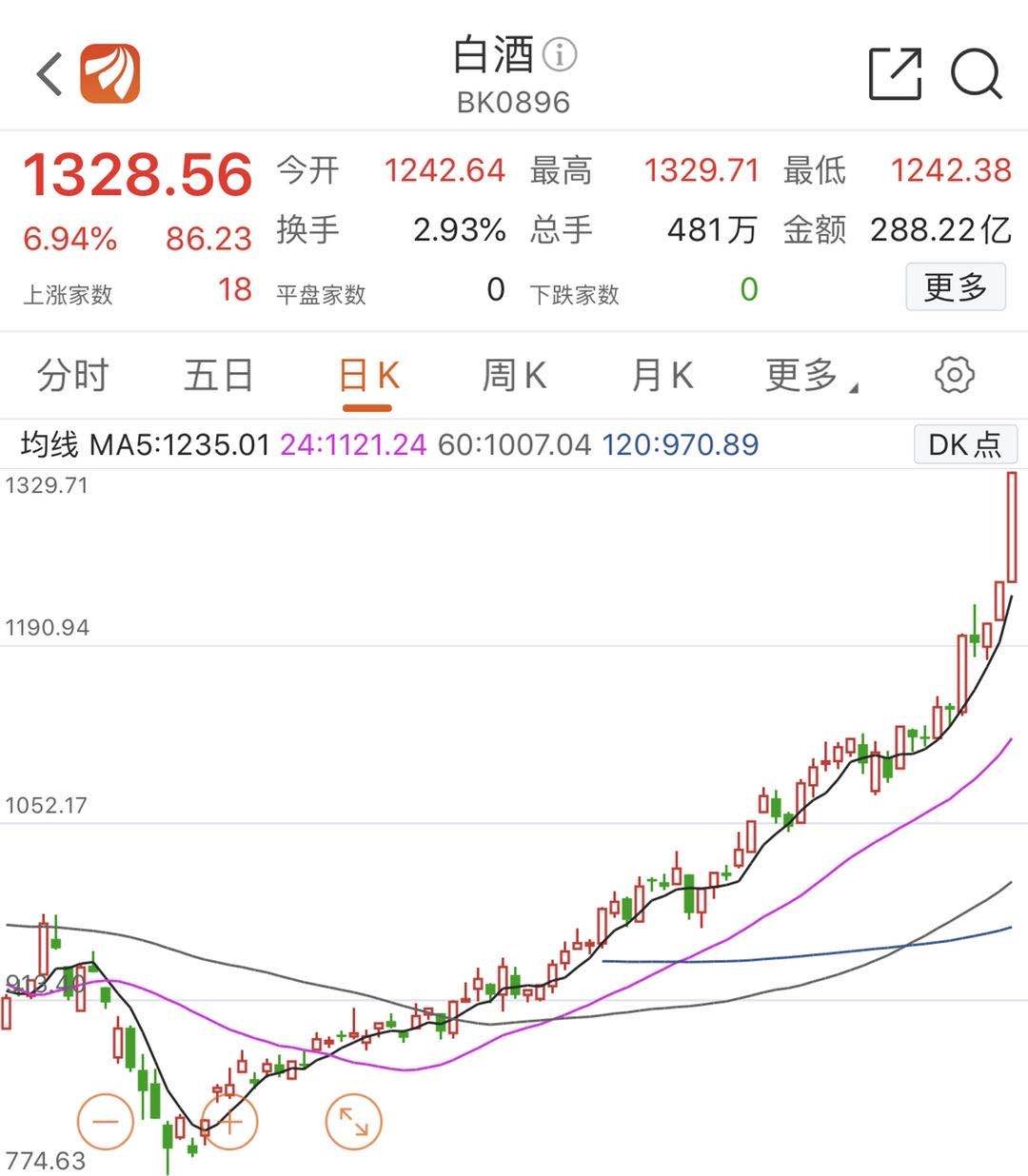
Task: Share this sector page
Action: pyautogui.click(x=895, y=74)
